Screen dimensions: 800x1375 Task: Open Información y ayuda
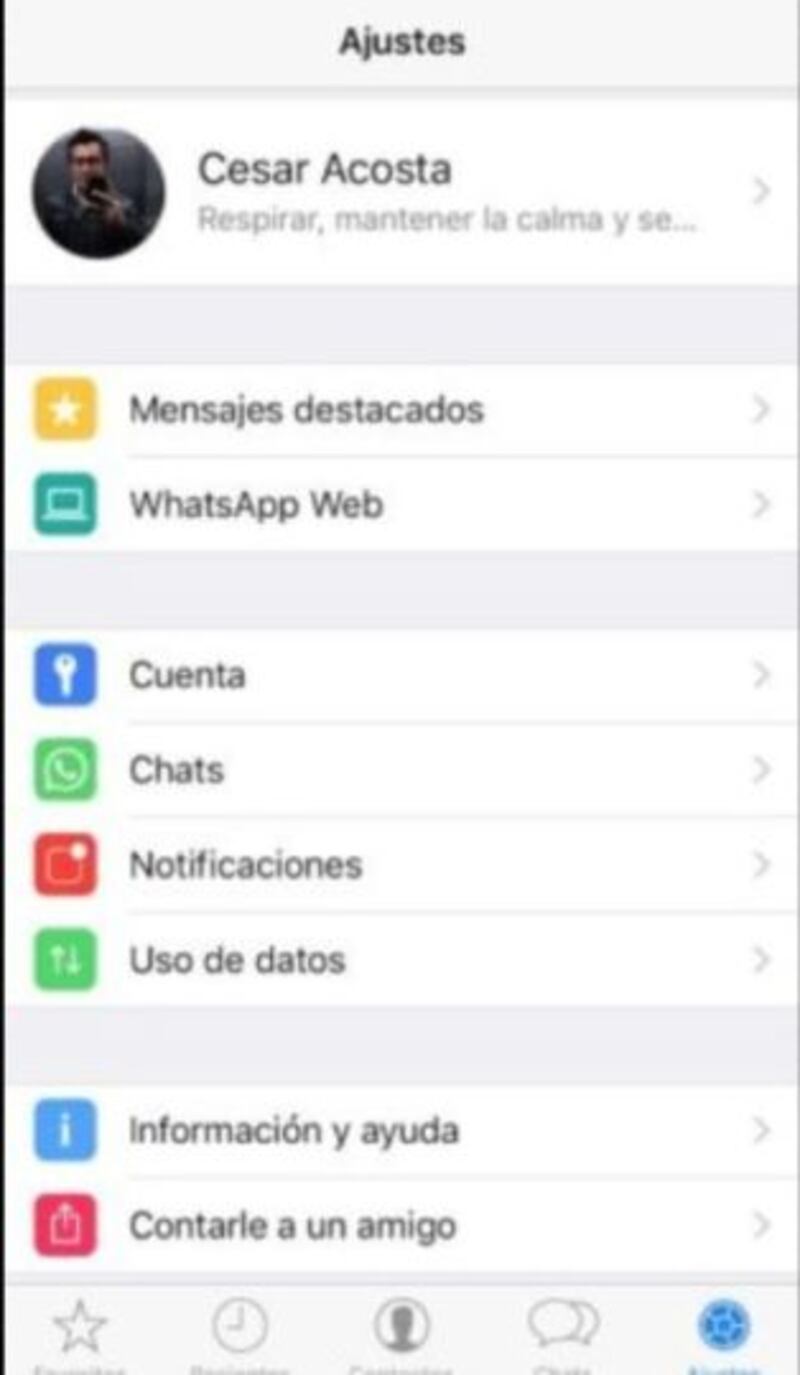pos(400,1131)
